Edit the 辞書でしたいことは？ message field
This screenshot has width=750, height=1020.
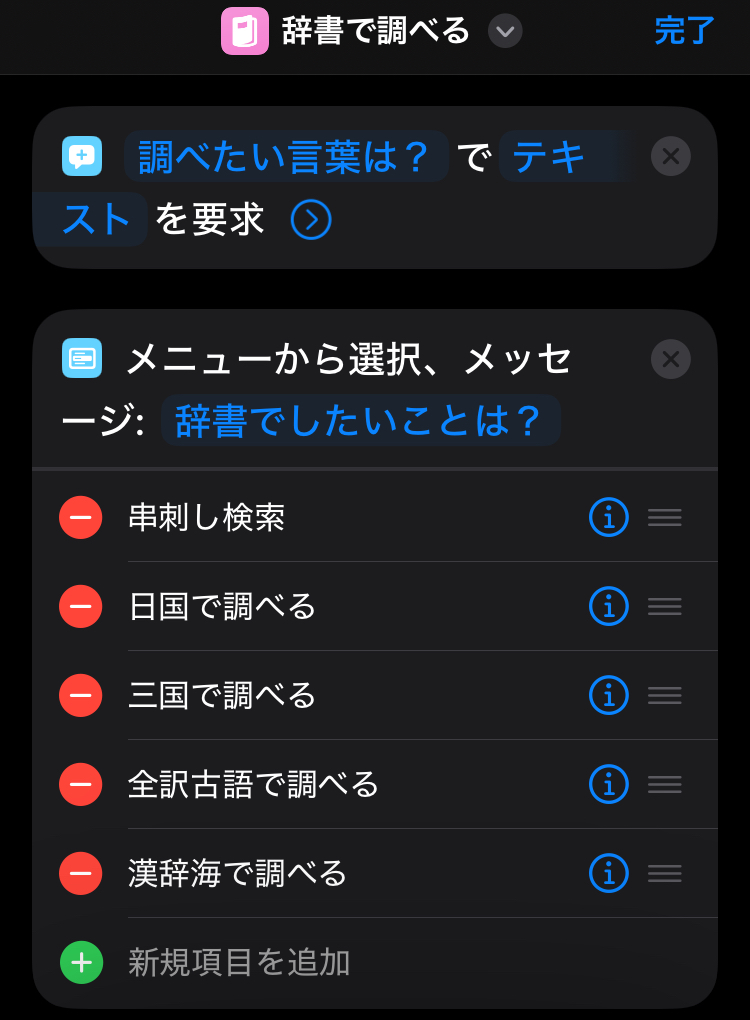pos(360,420)
